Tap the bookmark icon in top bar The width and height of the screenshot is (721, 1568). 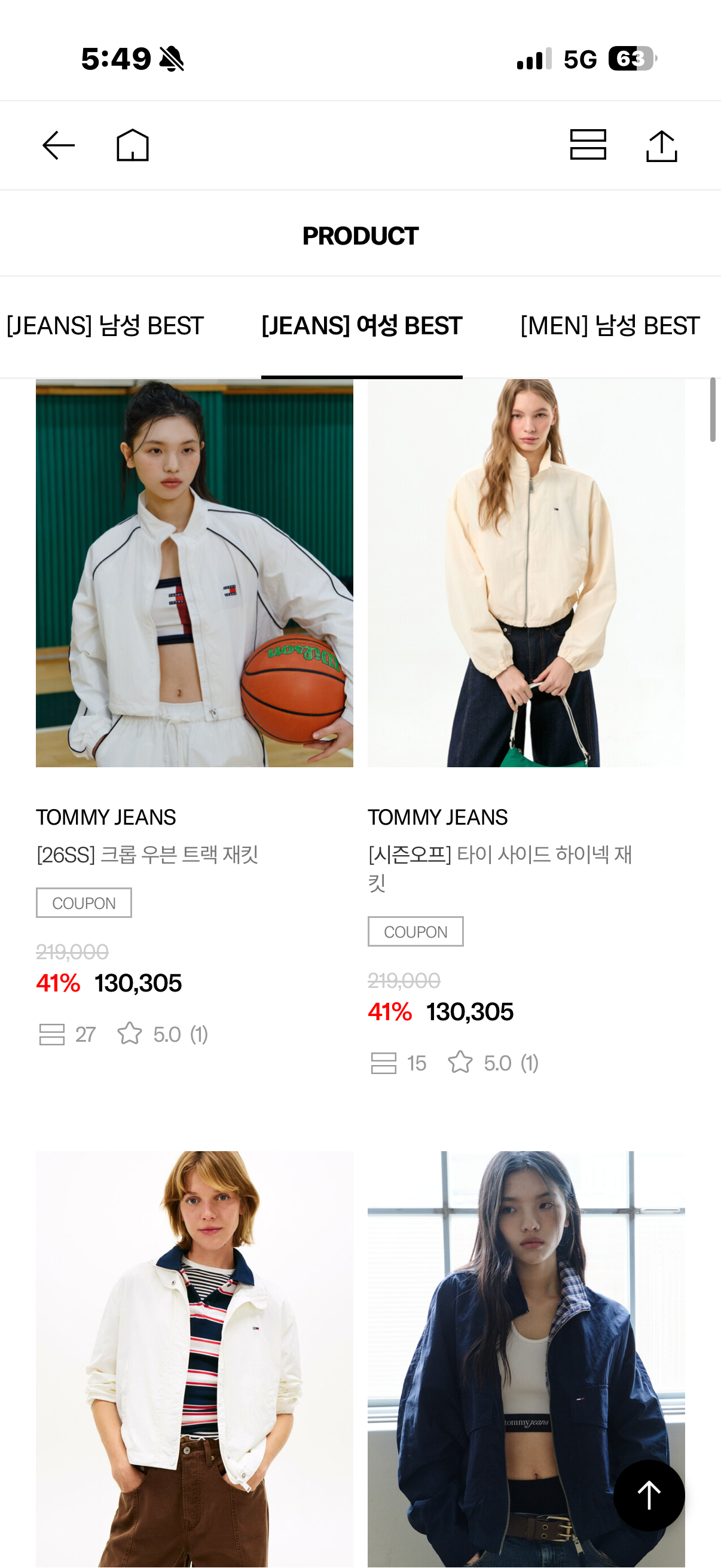pyautogui.click(x=588, y=145)
